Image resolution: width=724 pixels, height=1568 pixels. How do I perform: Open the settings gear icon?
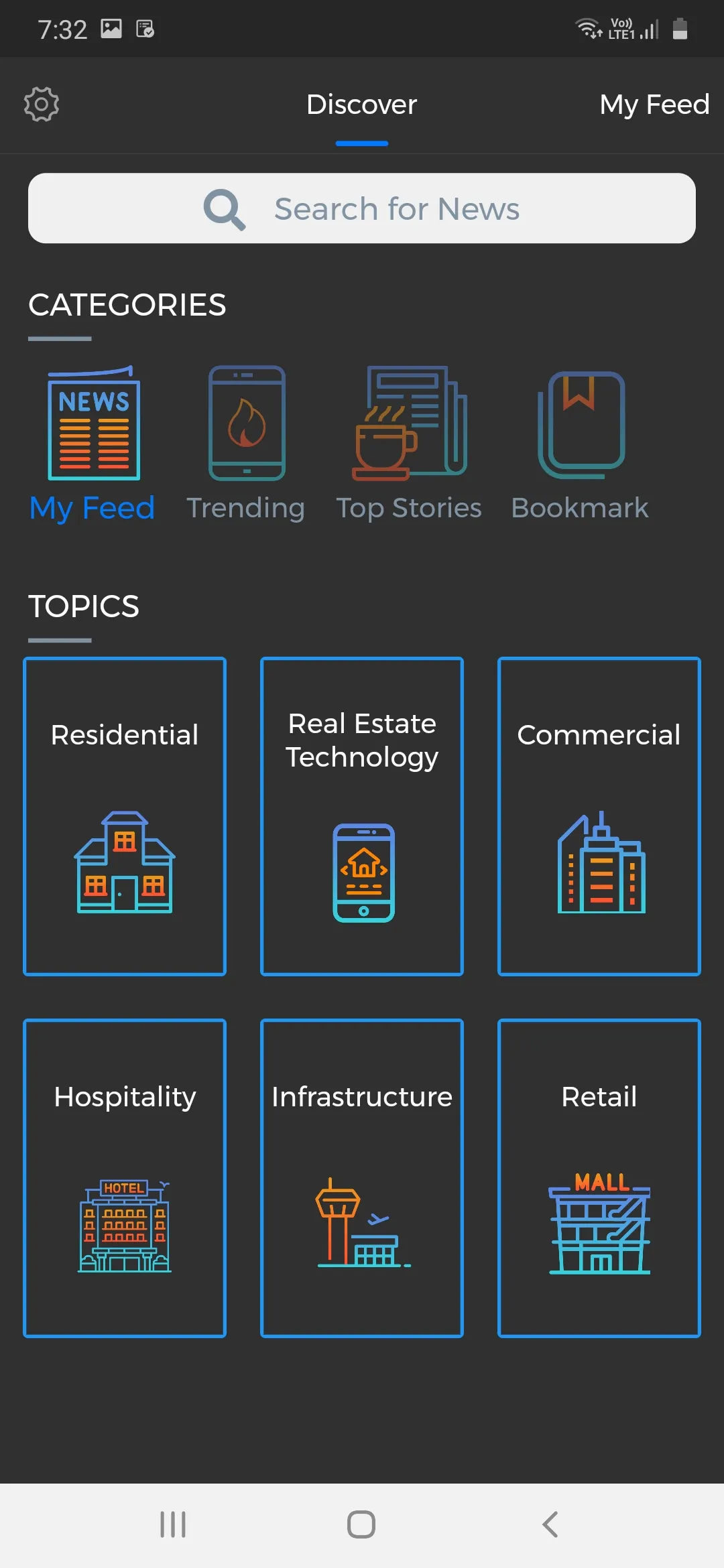pyautogui.click(x=42, y=104)
